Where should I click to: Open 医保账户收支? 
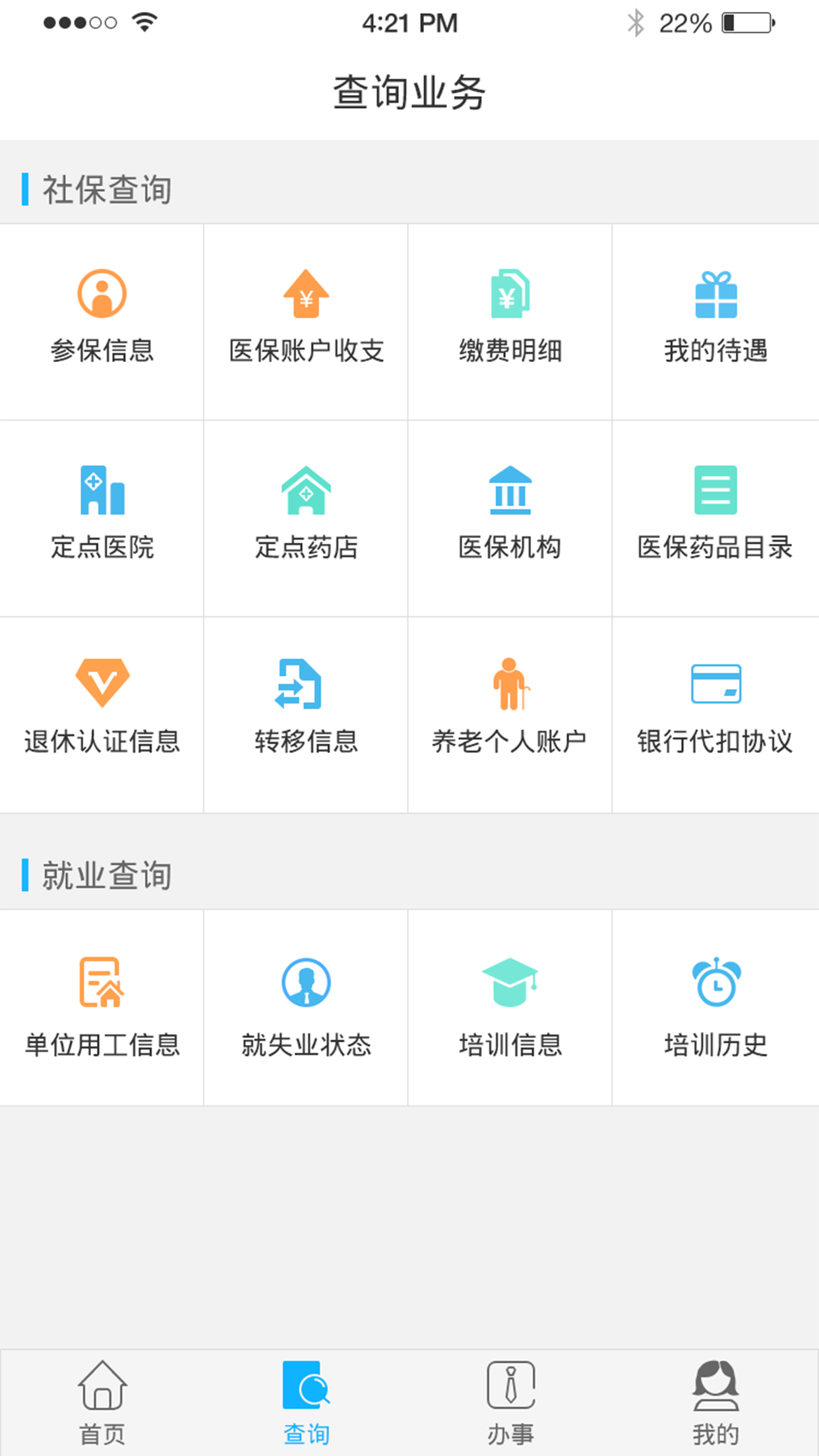pyautogui.click(x=306, y=322)
